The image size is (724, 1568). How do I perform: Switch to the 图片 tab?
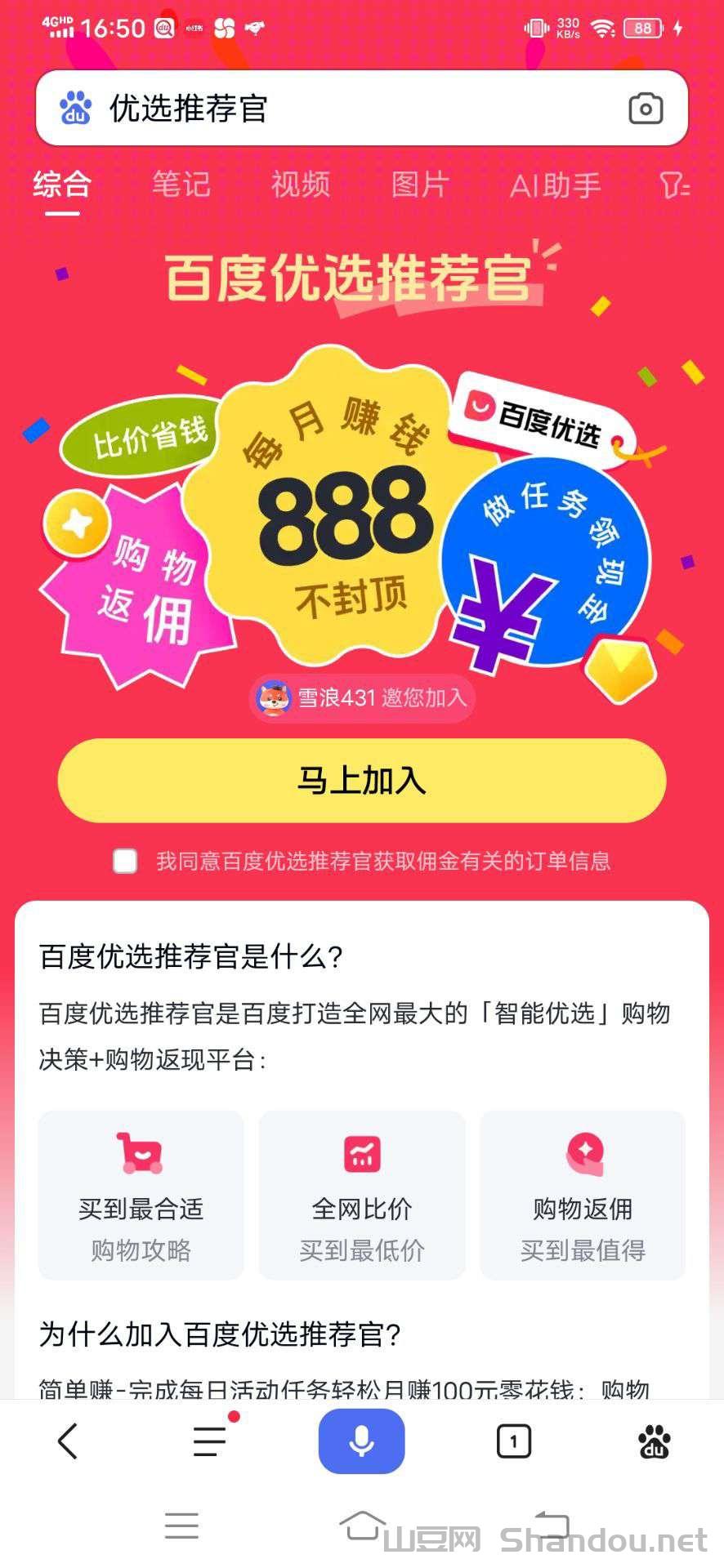[x=420, y=185]
